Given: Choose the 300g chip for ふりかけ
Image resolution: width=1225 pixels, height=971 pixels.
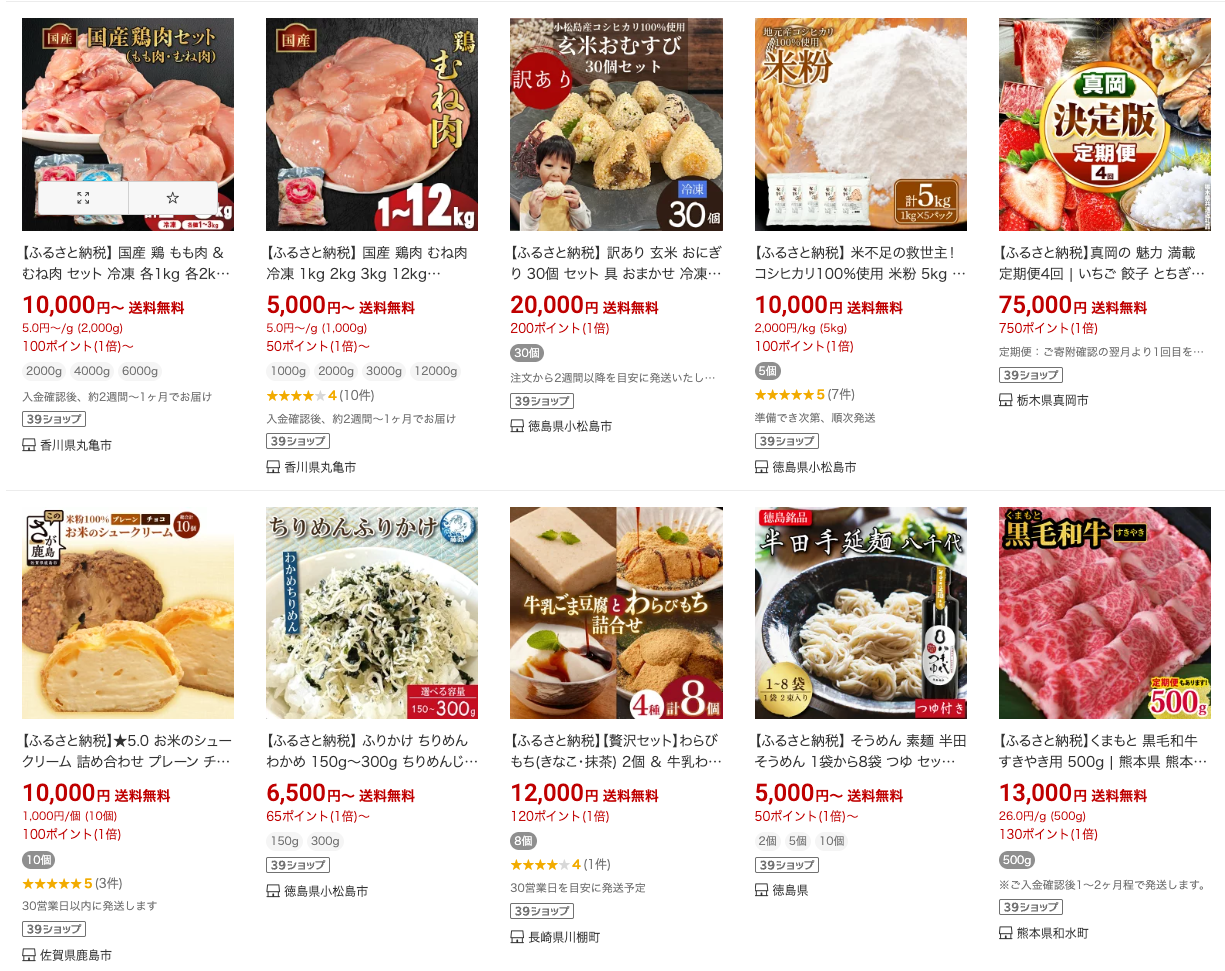Looking at the screenshot, I should [325, 841].
